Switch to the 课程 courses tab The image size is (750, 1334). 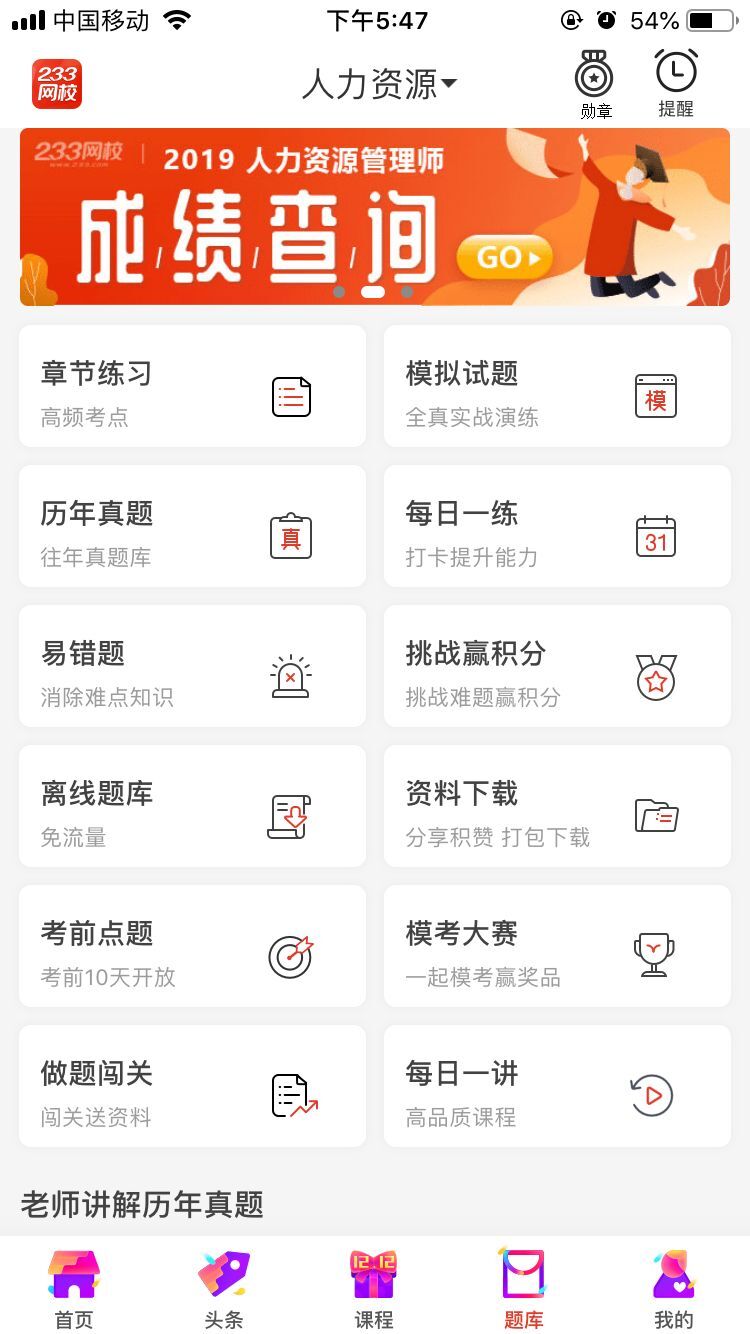pos(374,1289)
